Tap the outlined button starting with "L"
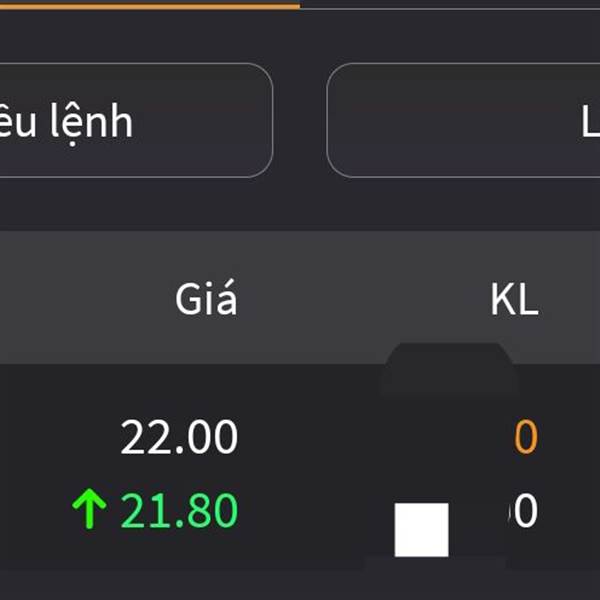The image size is (600, 600). 463,120
